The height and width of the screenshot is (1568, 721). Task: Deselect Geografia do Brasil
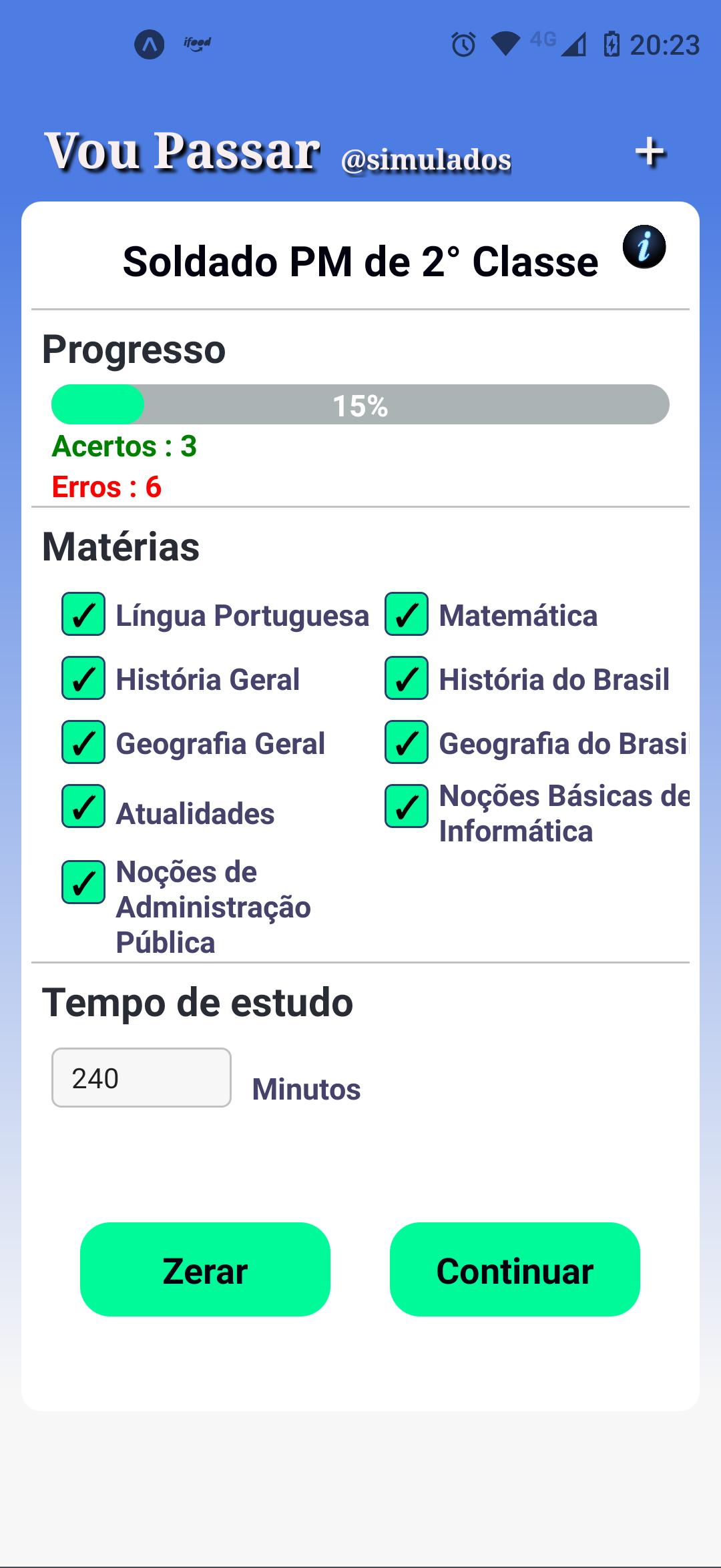coord(406,742)
